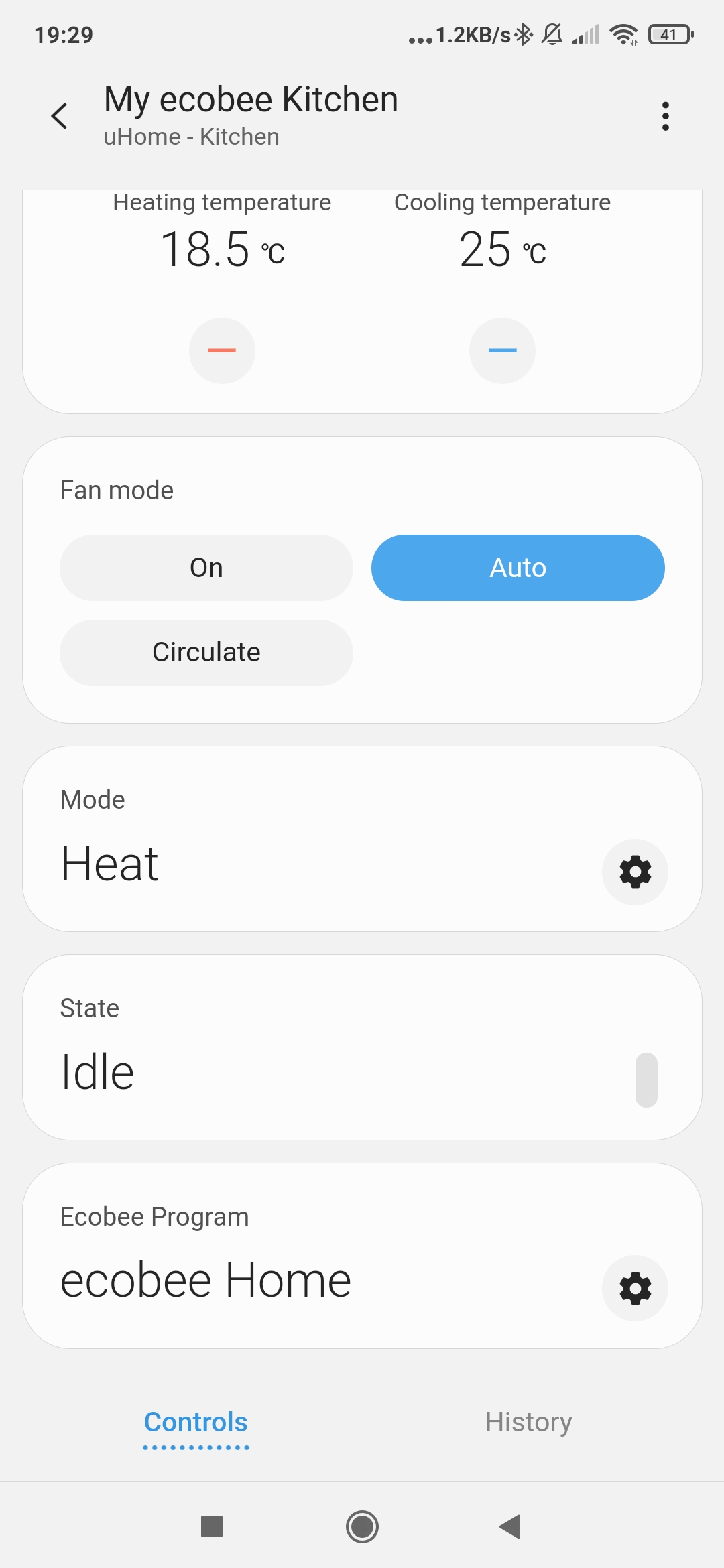Set fan mode to On
The height and width of the screenshot is (1568, 724).
coord(206,568)
